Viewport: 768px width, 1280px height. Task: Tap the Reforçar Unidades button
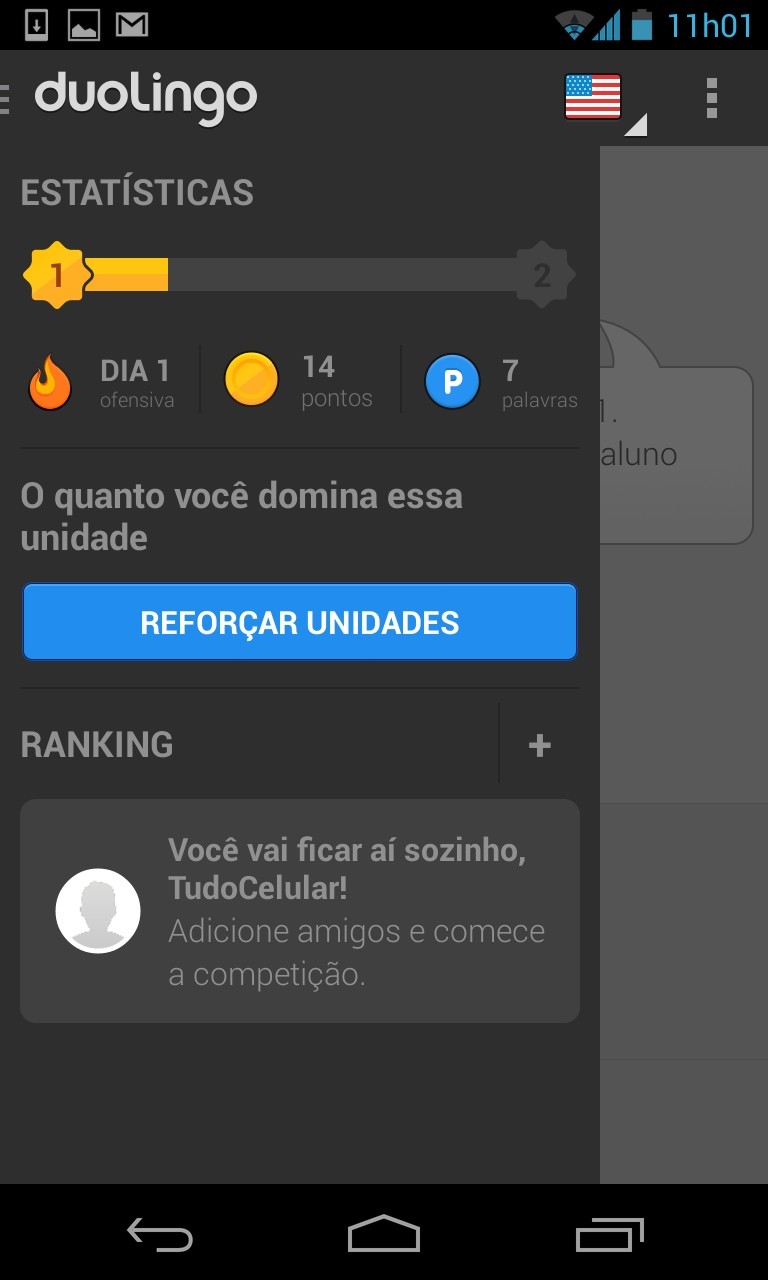300,622
